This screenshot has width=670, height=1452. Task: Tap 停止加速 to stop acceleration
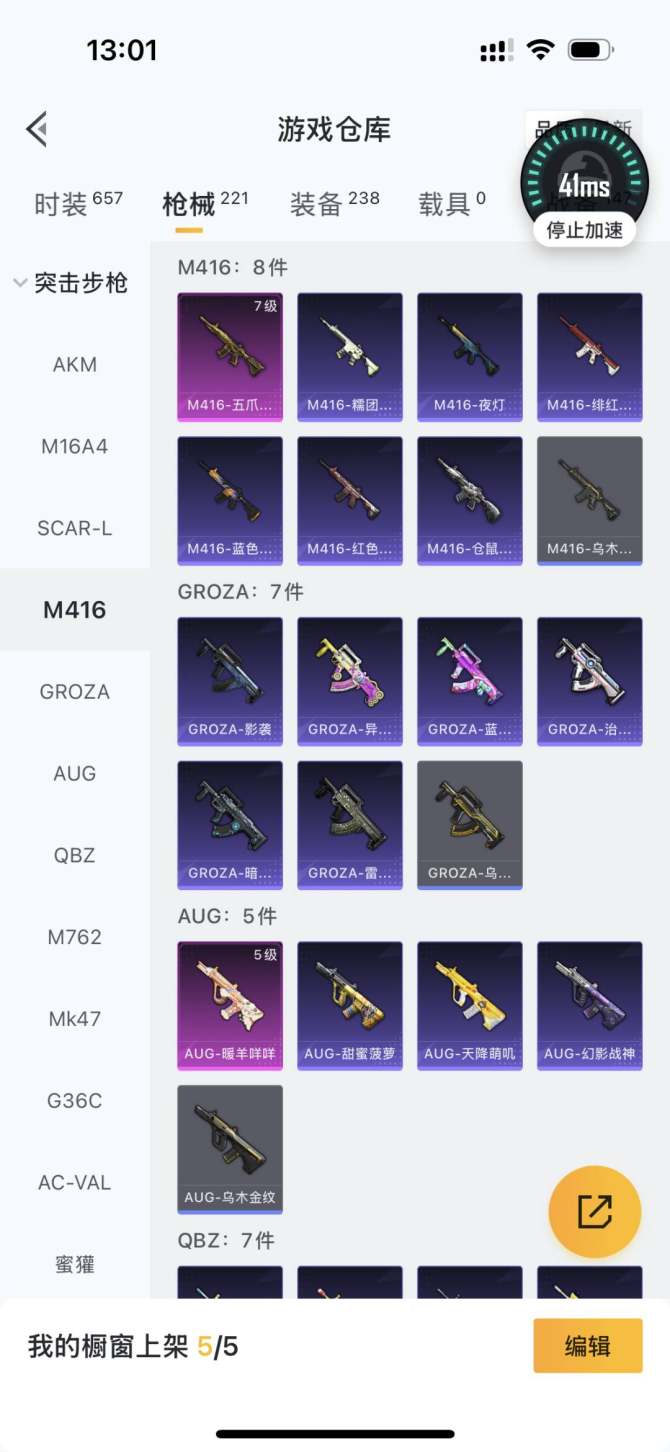coord(584,230)
